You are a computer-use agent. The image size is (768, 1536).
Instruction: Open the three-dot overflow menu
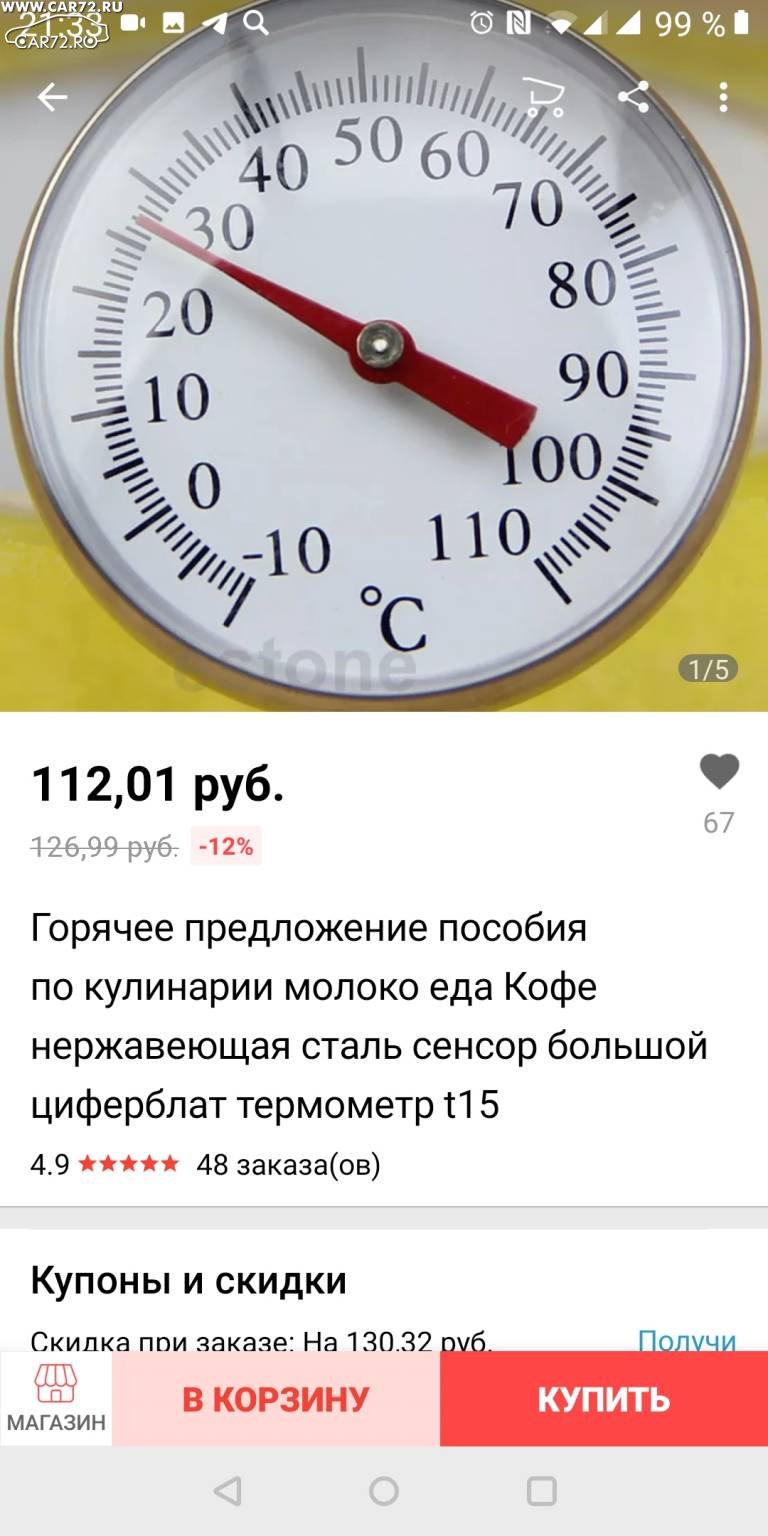[723, 97]
